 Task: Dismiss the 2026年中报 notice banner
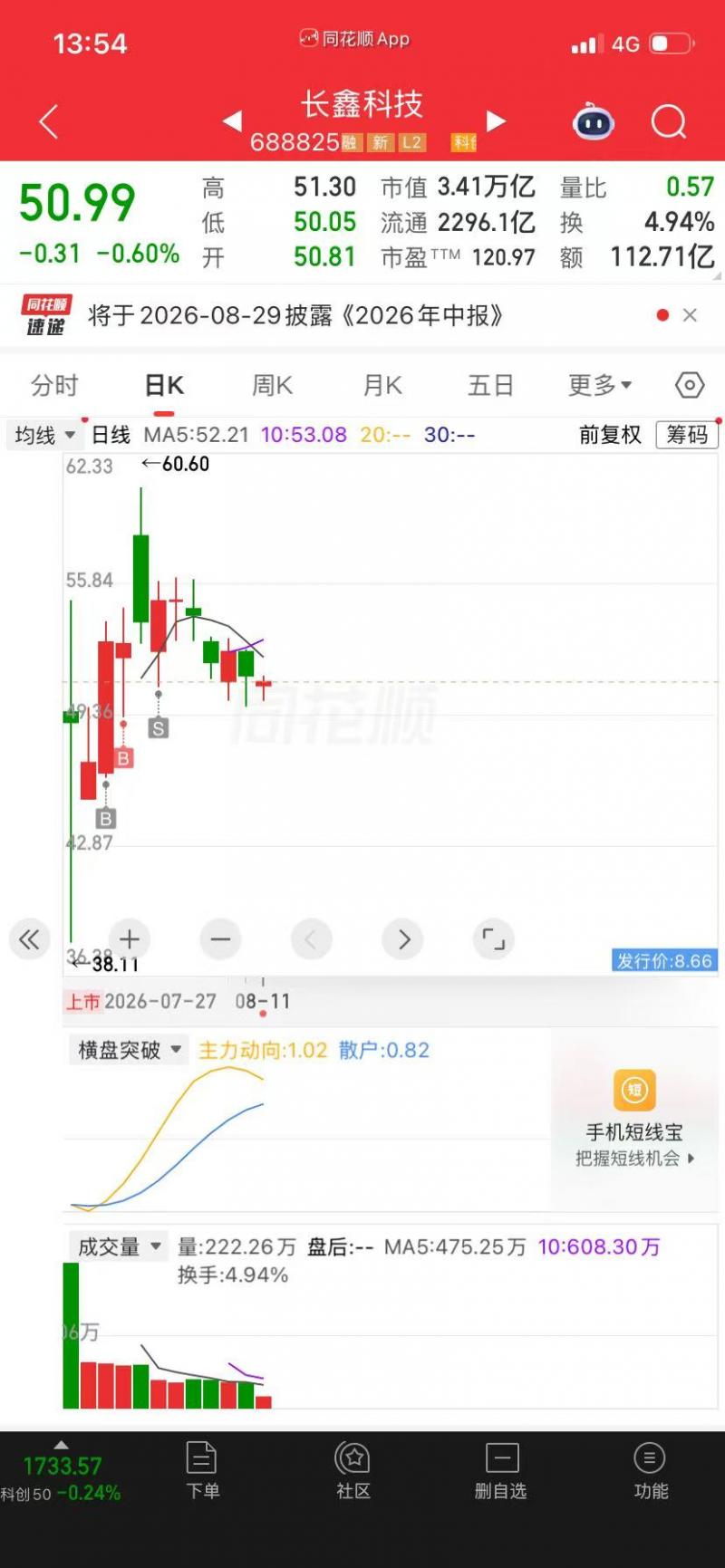[690, 315]
